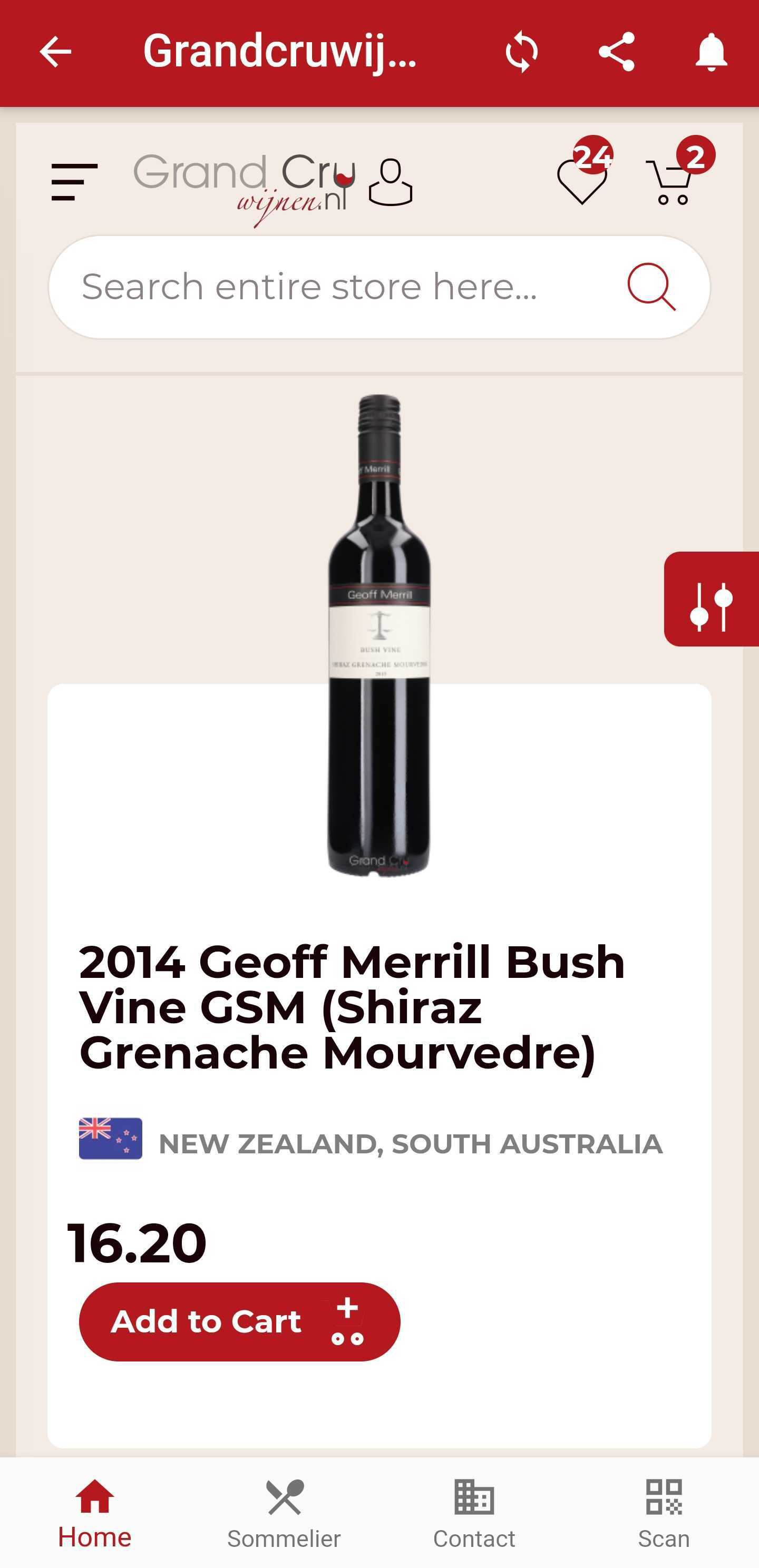Open the user account icon

point(391,182)
